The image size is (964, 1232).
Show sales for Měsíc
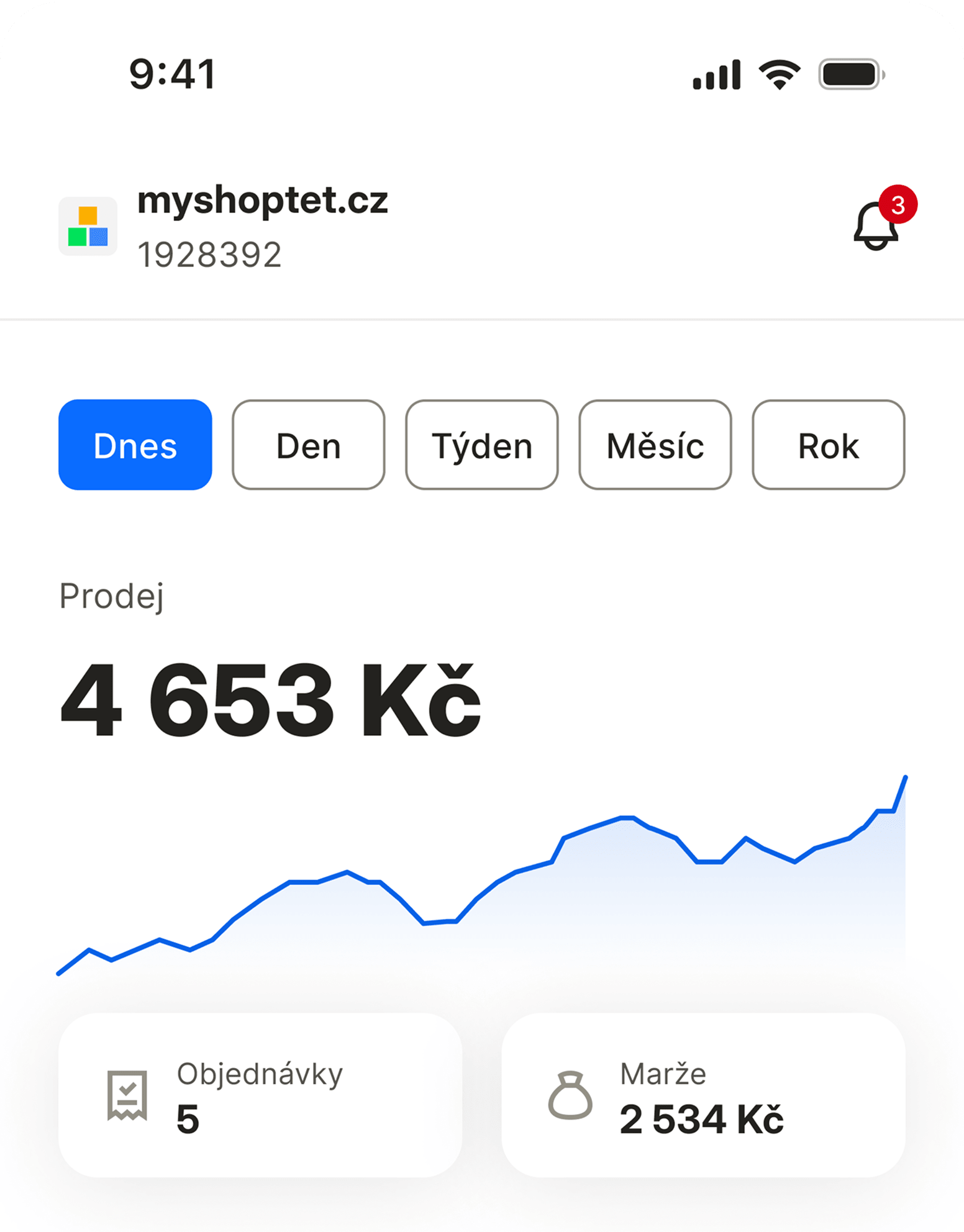pos(655,445)
